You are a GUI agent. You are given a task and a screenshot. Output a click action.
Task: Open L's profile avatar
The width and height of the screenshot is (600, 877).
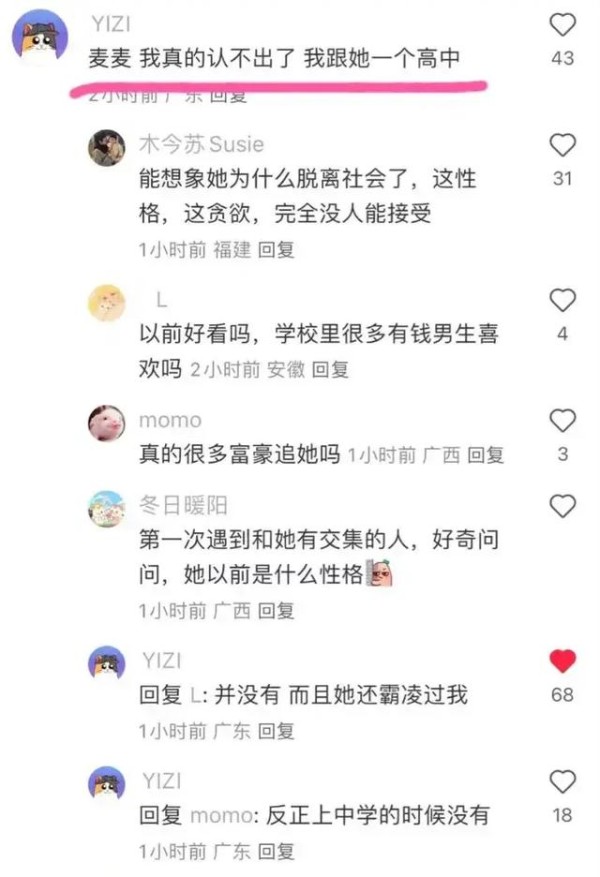click(x=107, y=302)
